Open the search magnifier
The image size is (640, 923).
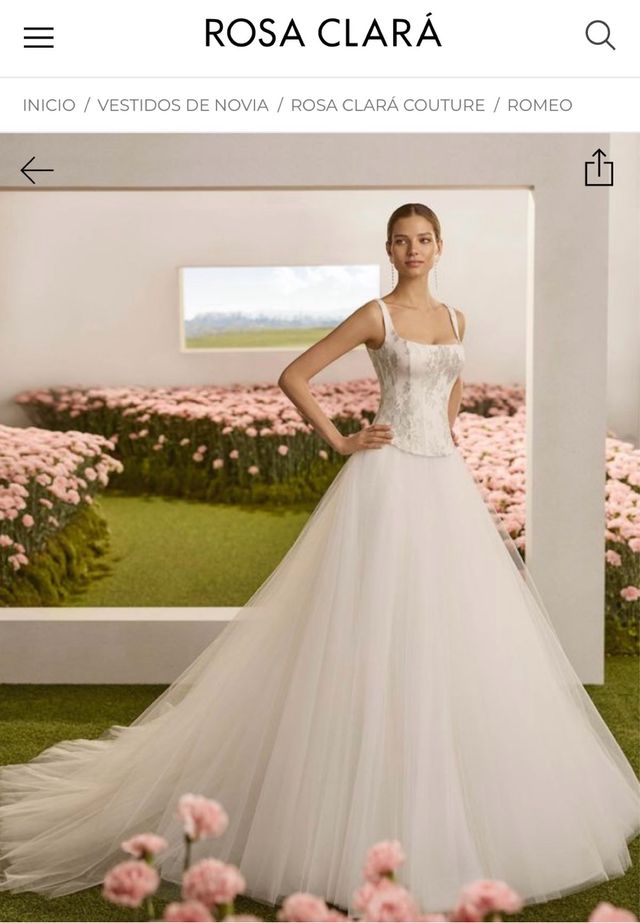[x=599, y=36]
